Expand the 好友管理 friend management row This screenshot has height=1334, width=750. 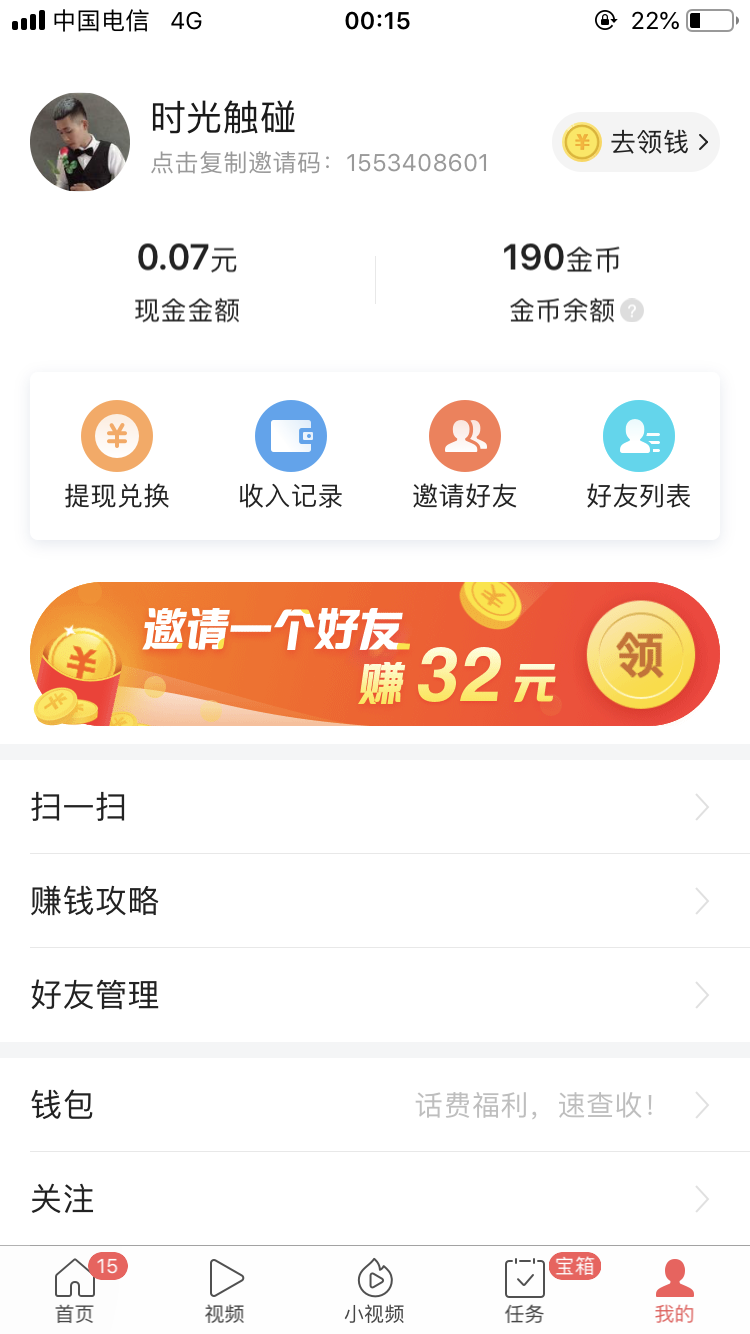[x=375, y=995]
